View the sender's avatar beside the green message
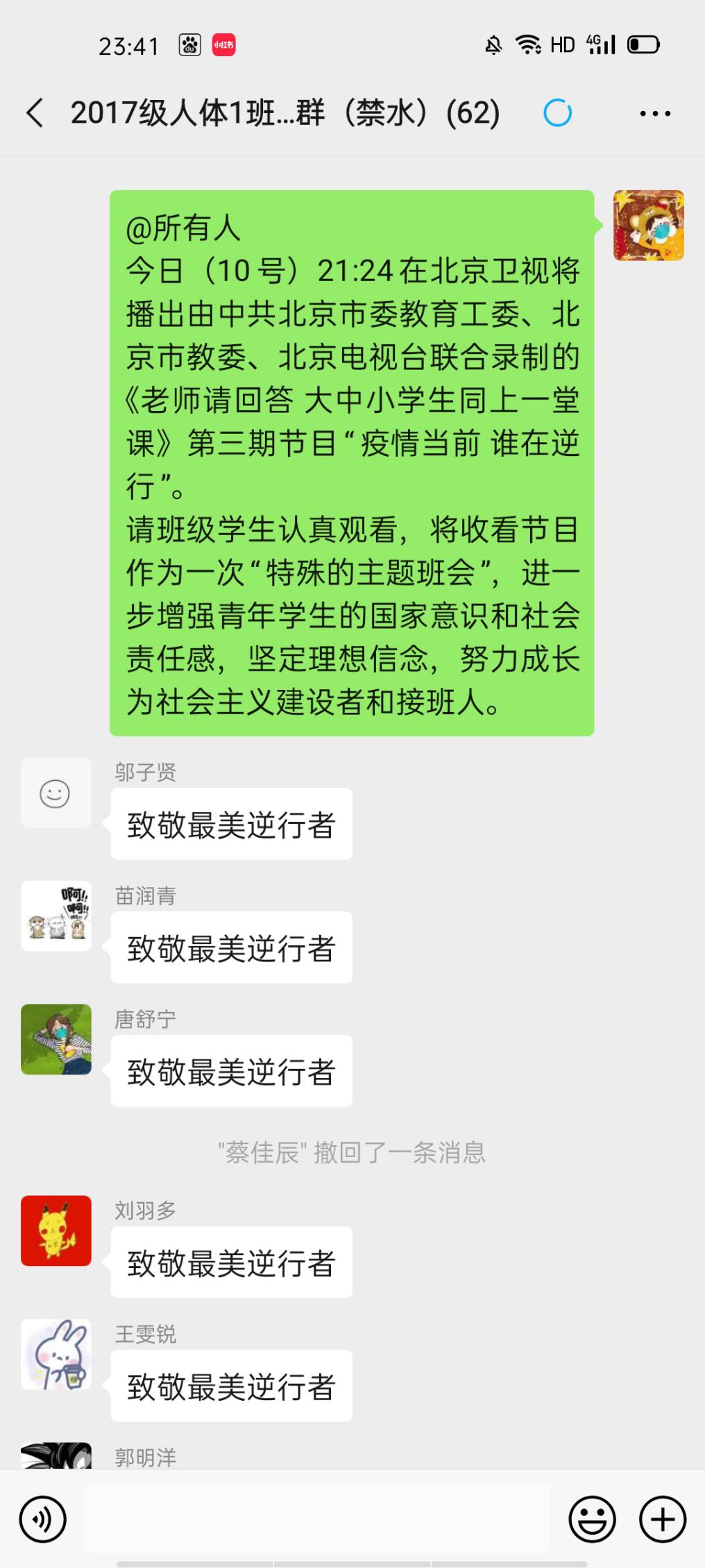Image resolution: width=705 pixels, height=1568 pixels. tap(648, 226)
